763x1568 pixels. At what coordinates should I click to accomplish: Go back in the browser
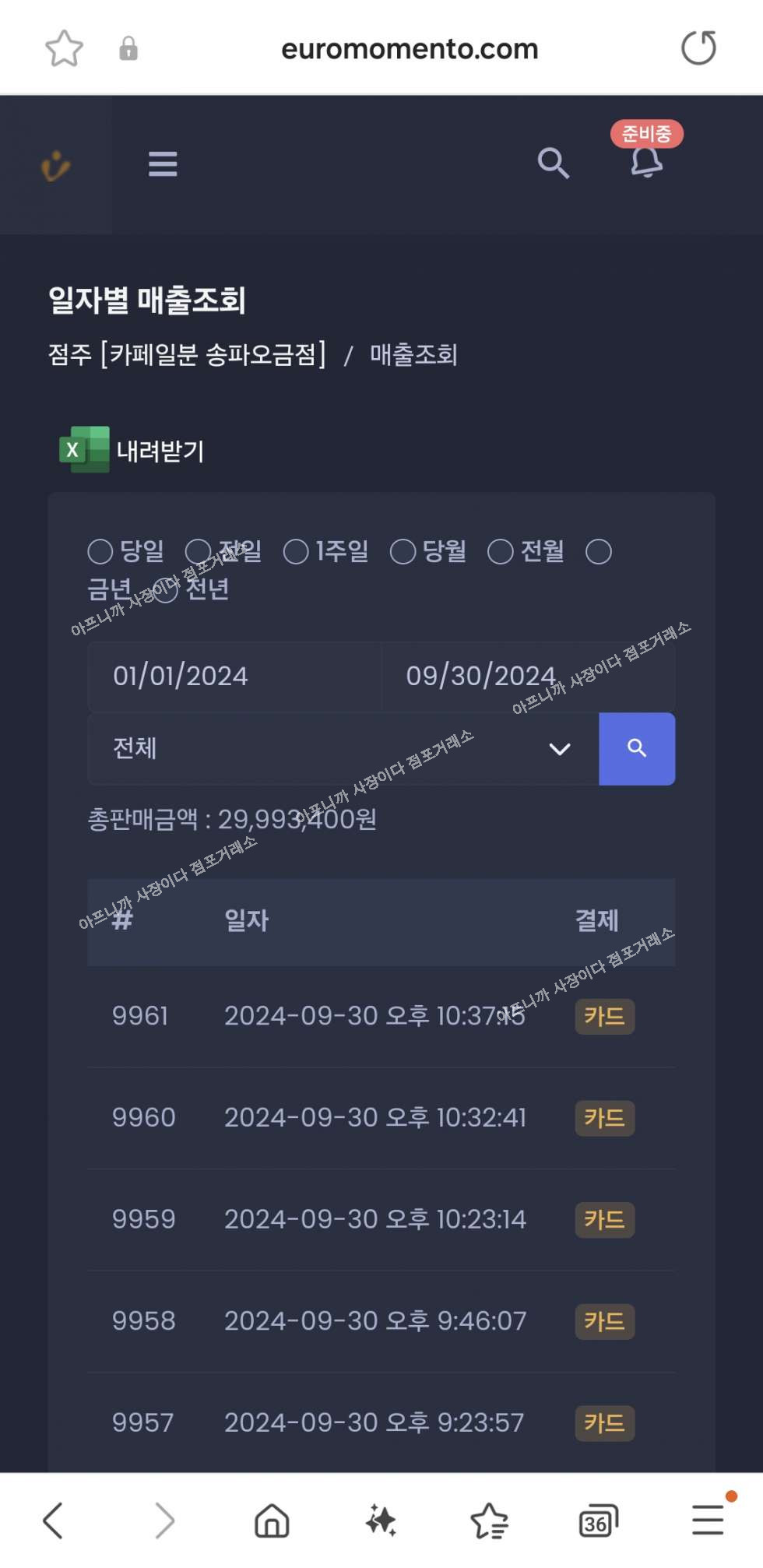tap(53, 1521)
